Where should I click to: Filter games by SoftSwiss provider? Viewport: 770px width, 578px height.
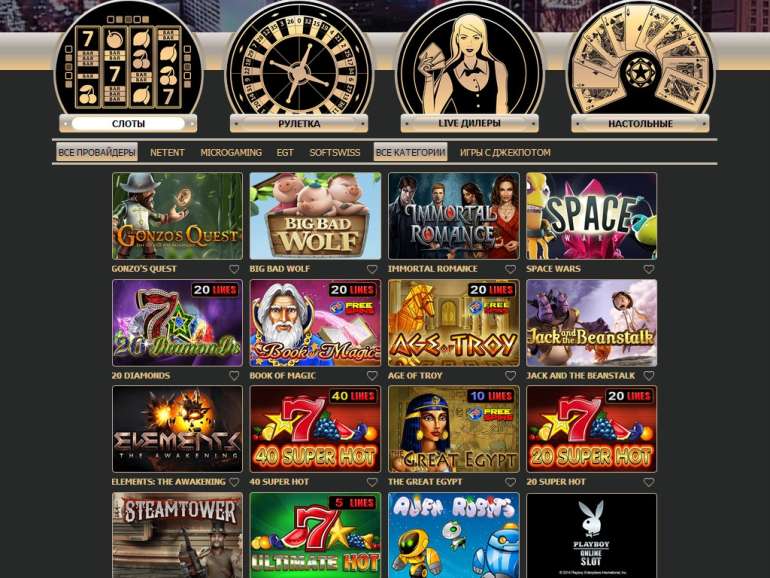click(334, 153)
